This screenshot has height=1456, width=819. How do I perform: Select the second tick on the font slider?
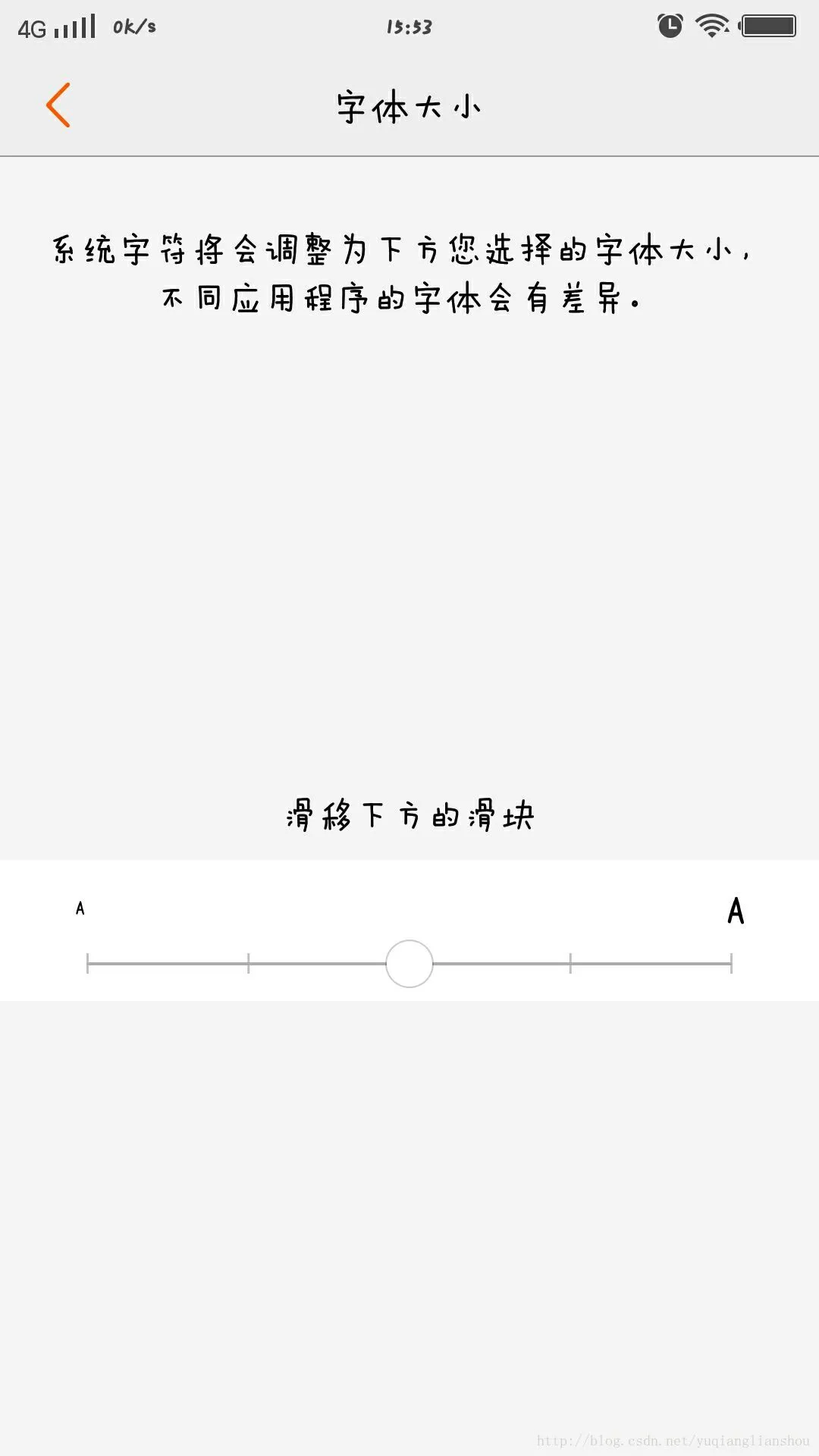point(249,964)
